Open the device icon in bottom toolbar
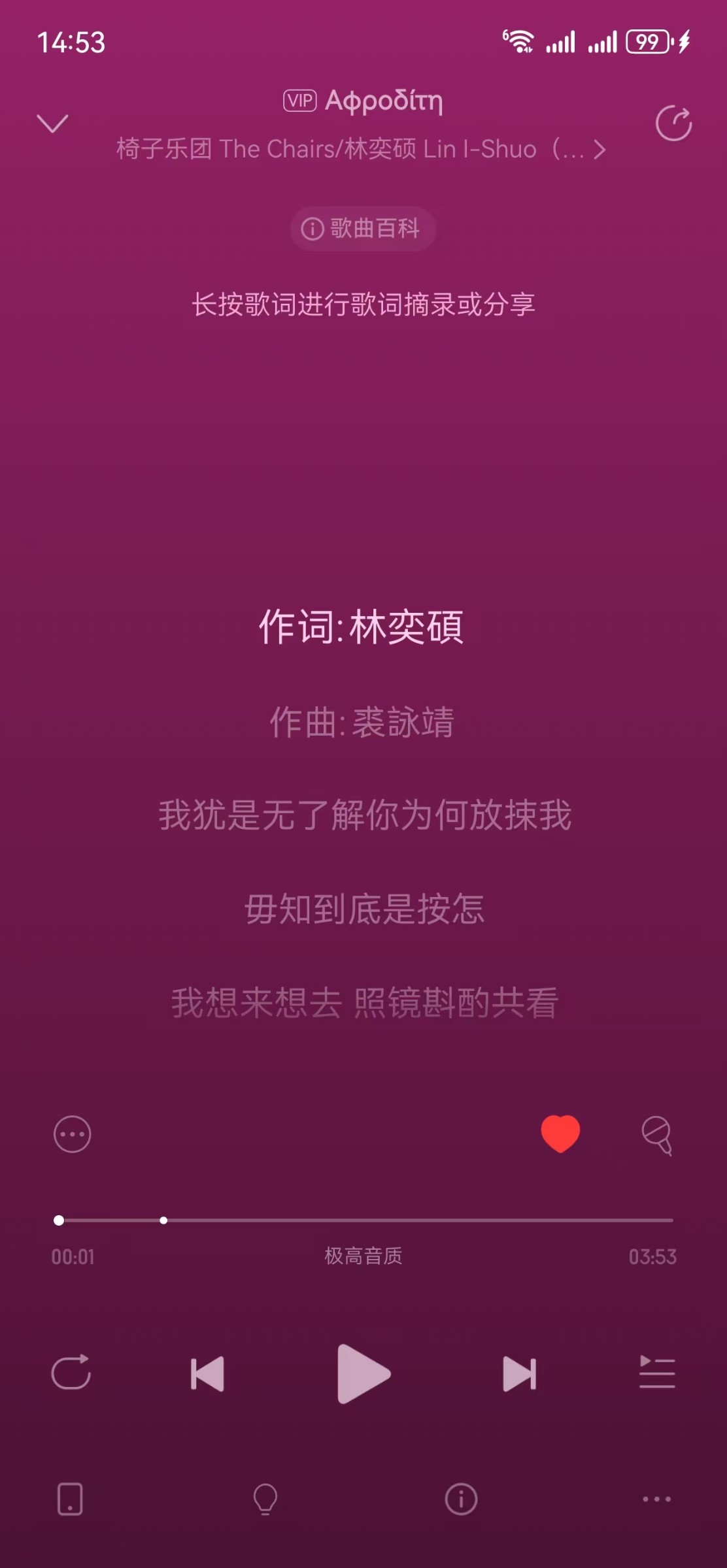Image resolution: width=727 pixels, height=1568 pixels. 70,1499
